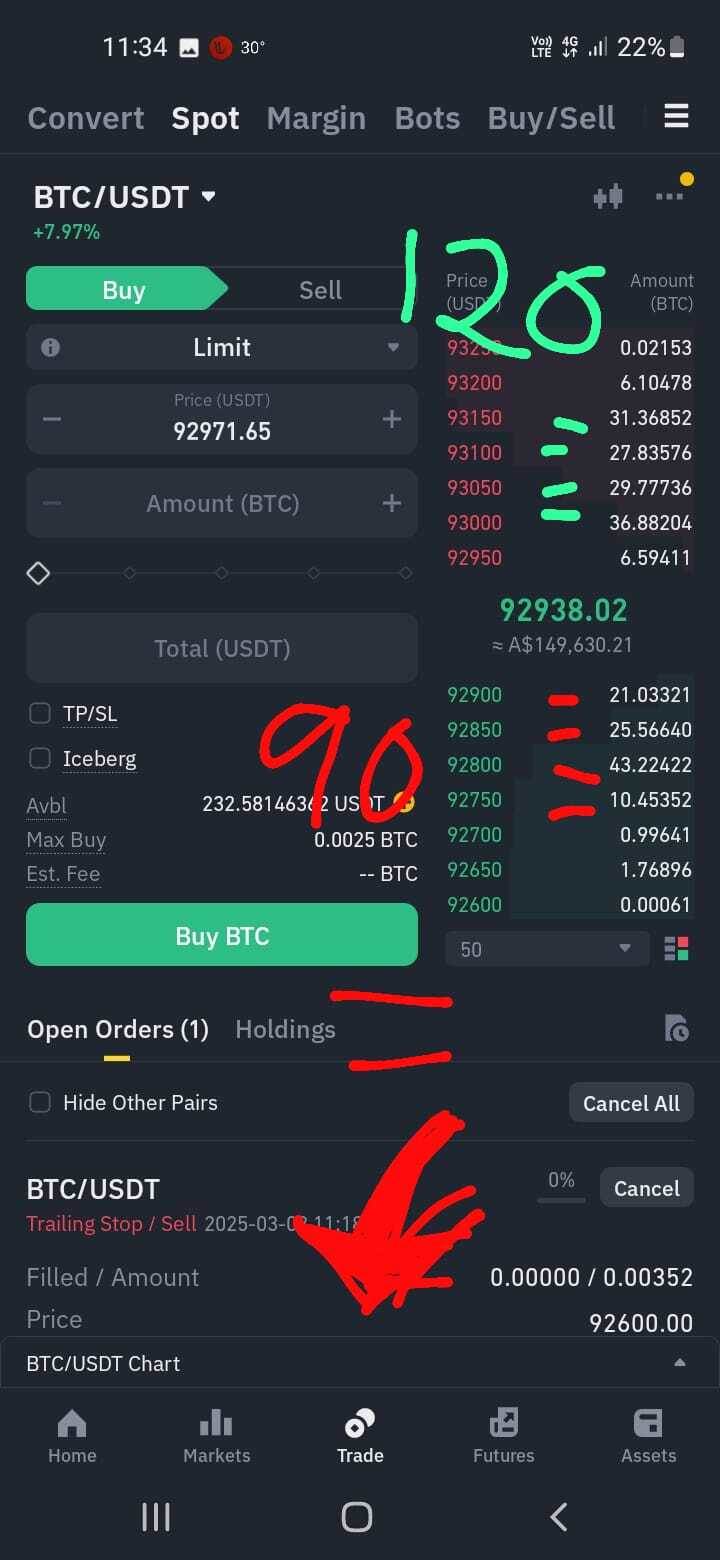Open the three-dot more options
720x1560 pixels.
[x=669, y=197]
